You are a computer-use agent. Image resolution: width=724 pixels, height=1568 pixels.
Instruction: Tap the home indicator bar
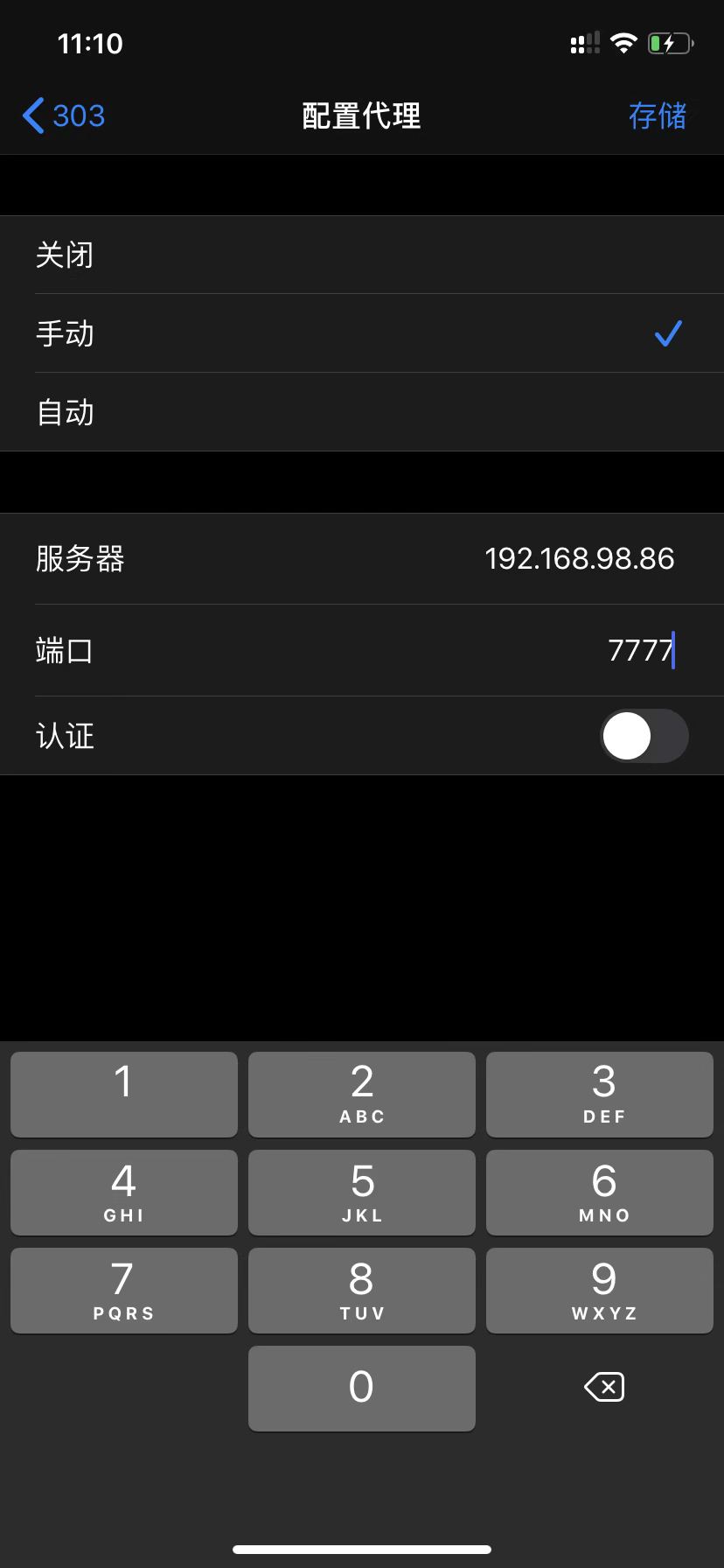pyautogui.click(x=362, y=1549)
